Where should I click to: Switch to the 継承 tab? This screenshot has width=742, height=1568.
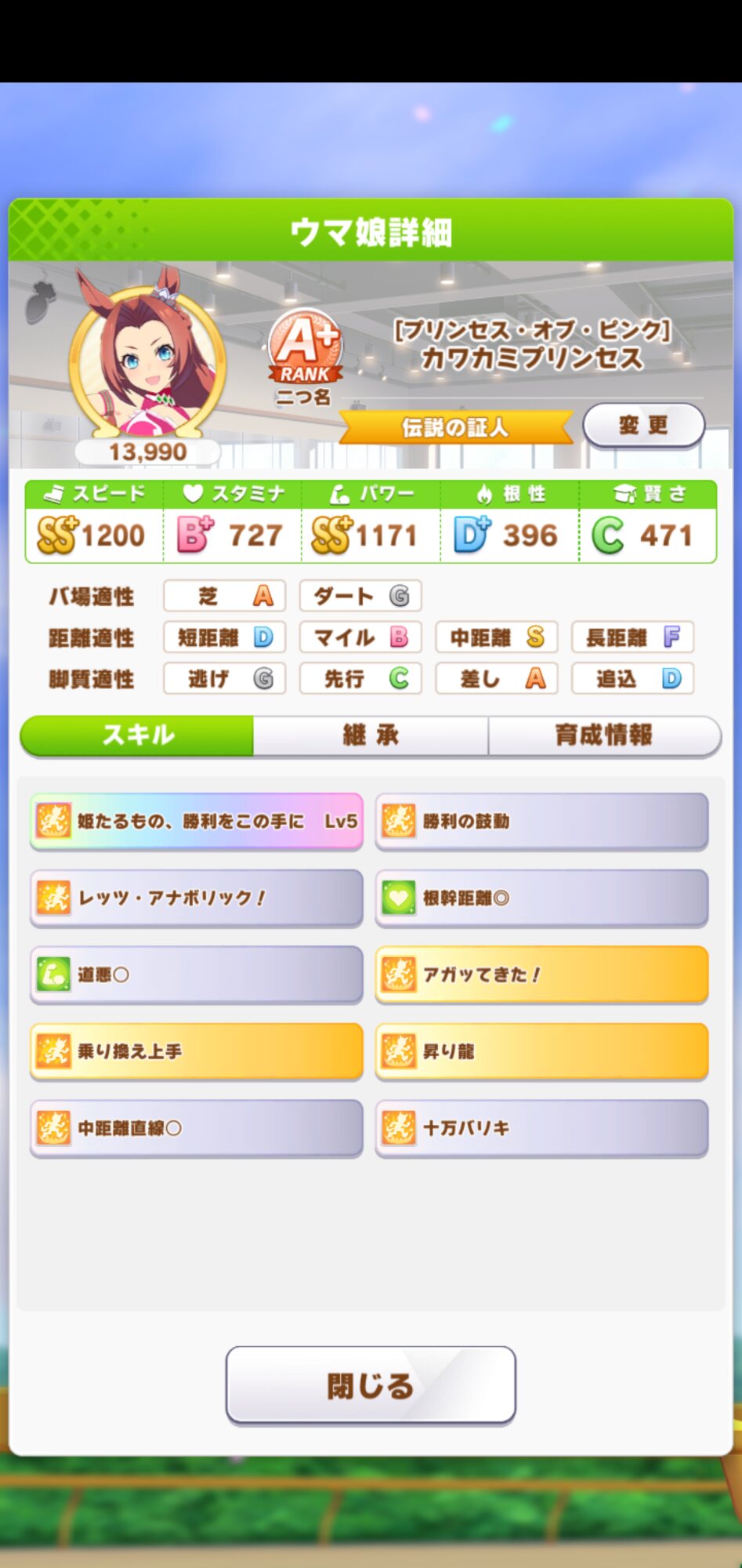(x=371, y=735)
